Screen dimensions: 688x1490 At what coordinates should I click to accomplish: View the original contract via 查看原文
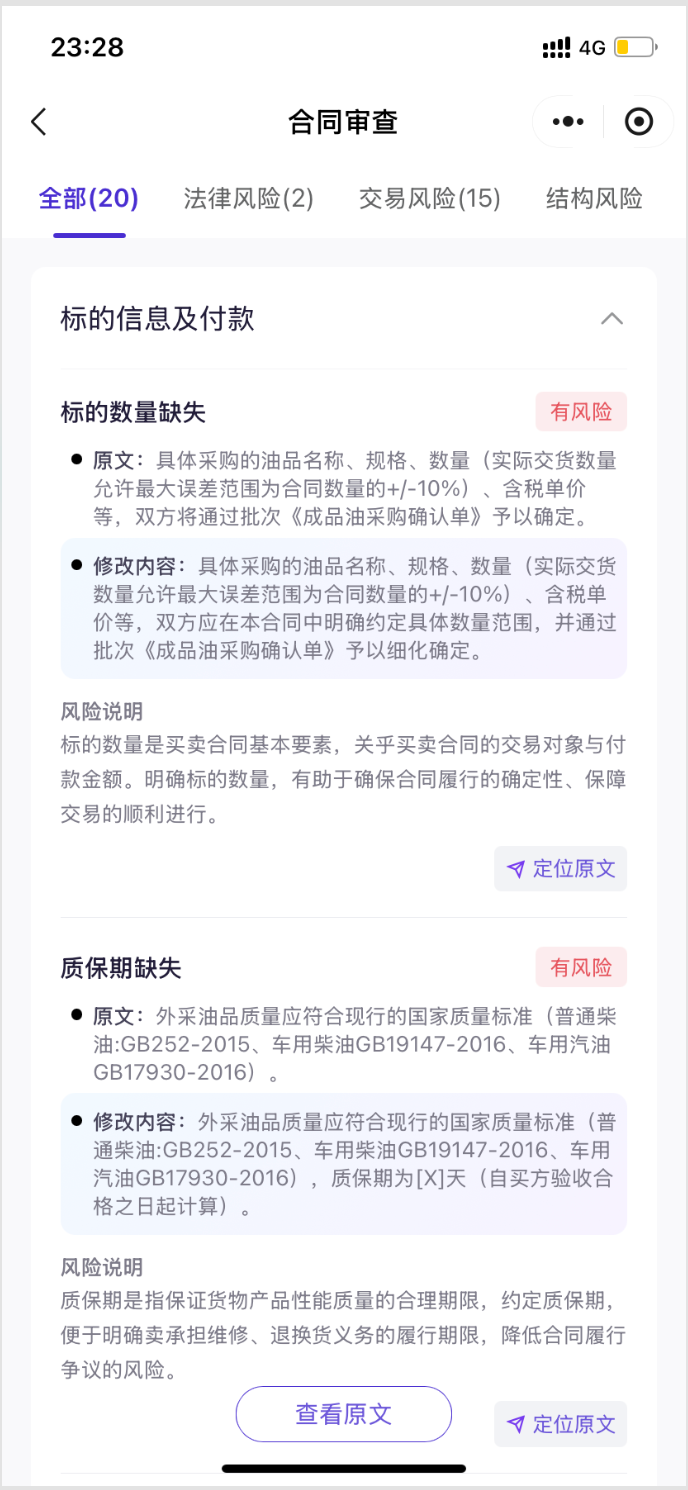point(344,1414)
